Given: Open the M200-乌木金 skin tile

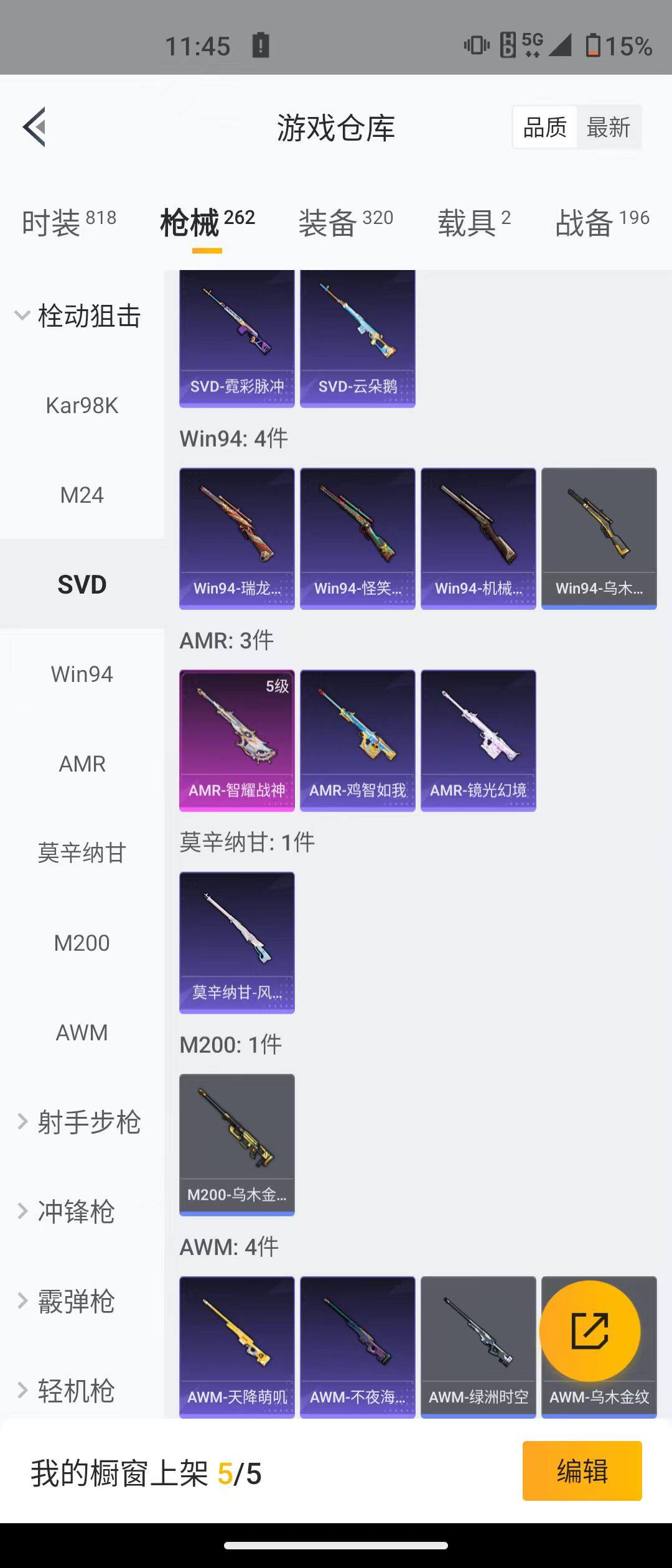Looking at the screenshot, I should [236, 1144].
